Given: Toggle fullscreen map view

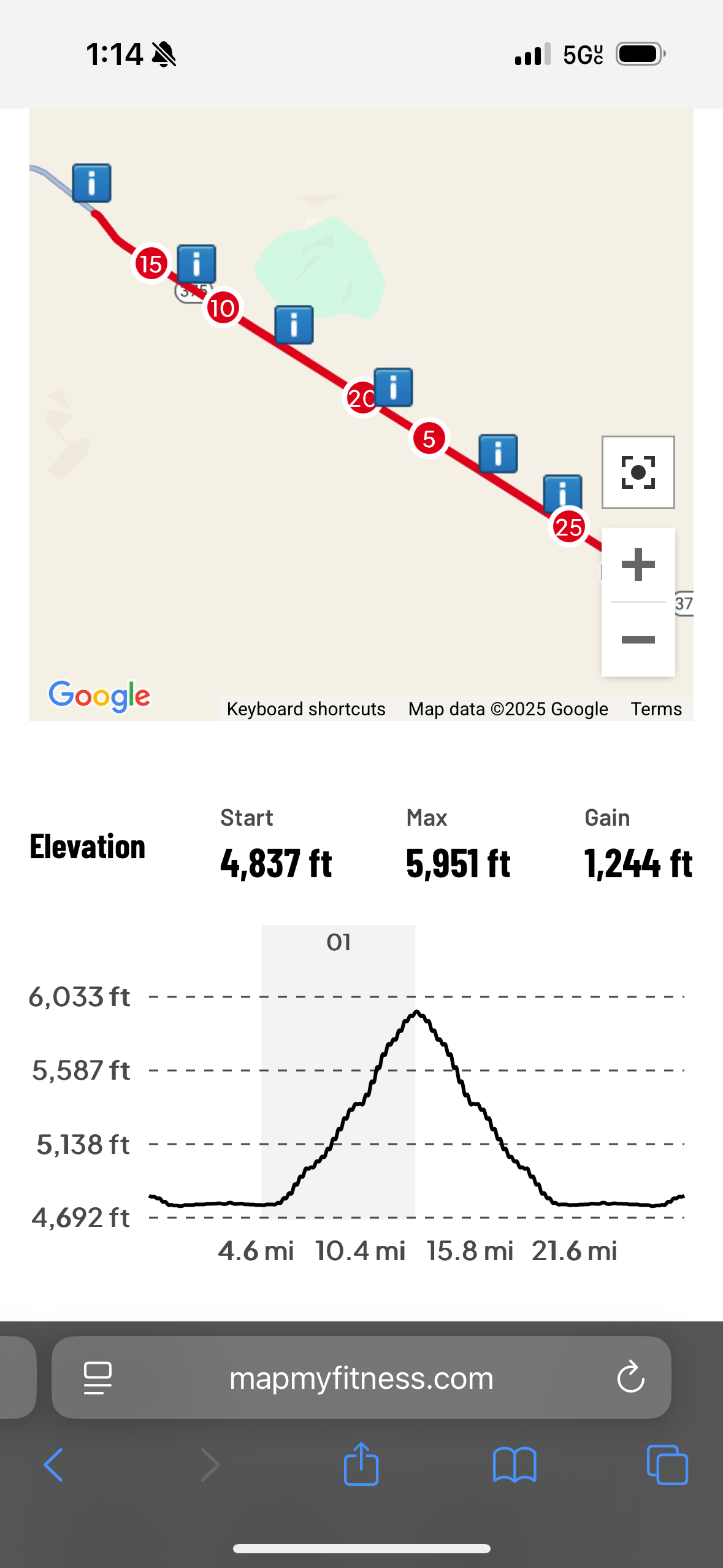Looking at the screenshot, I should (x=638, y=472).
